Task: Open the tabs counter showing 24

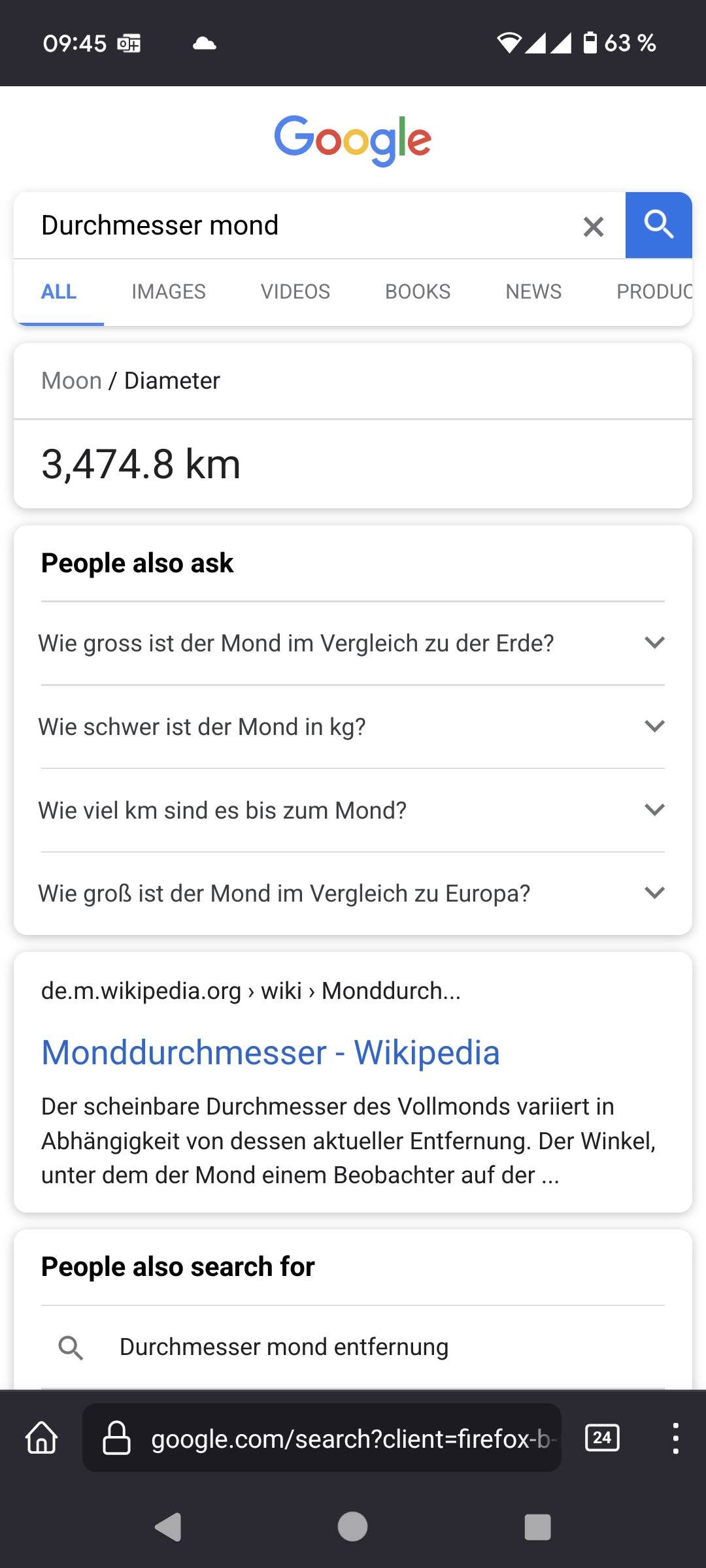Action: click(602, 1438)
